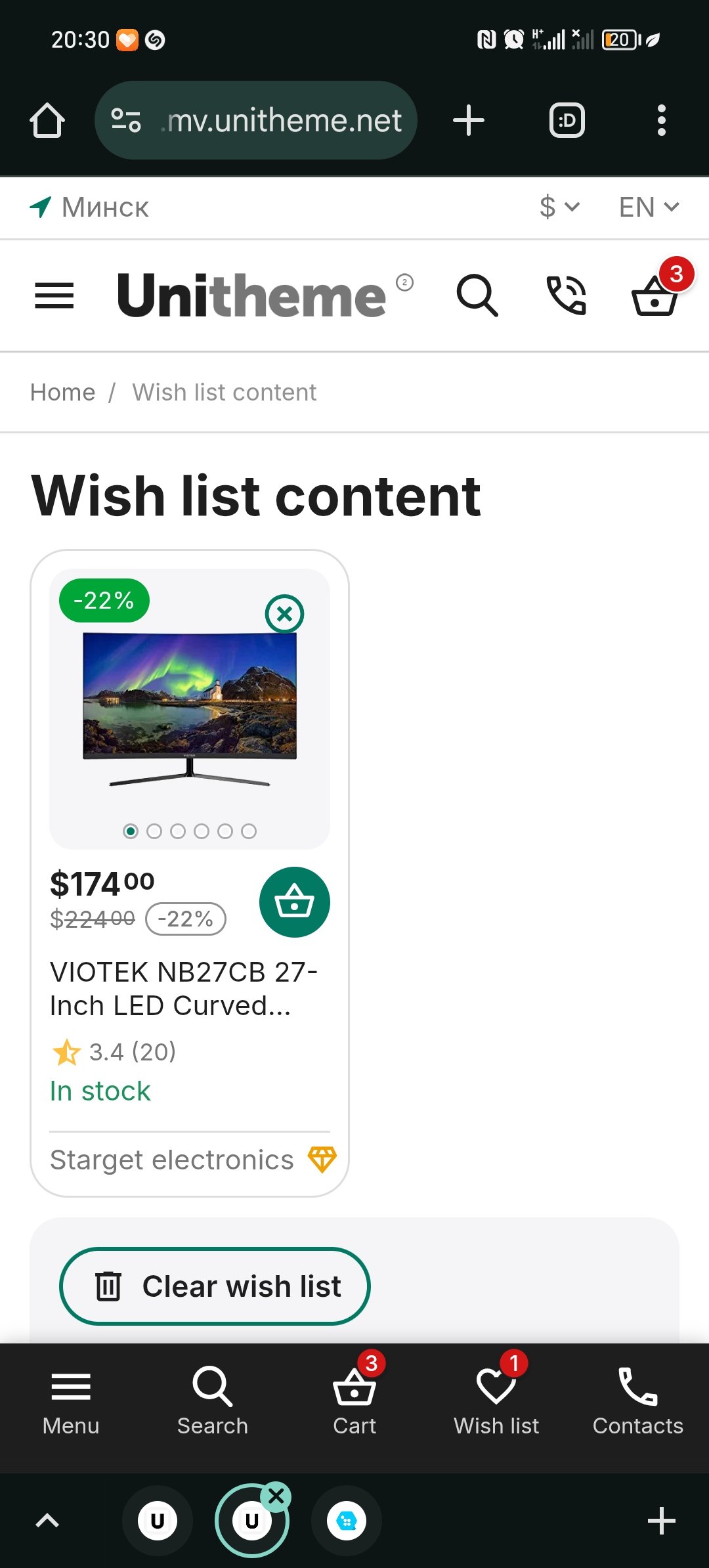The width and height of the screenshot is (709, 1568).
Task: Add the VIOTEK monitor to the cart
Action: pyautogui.click(x=294, y=902)
